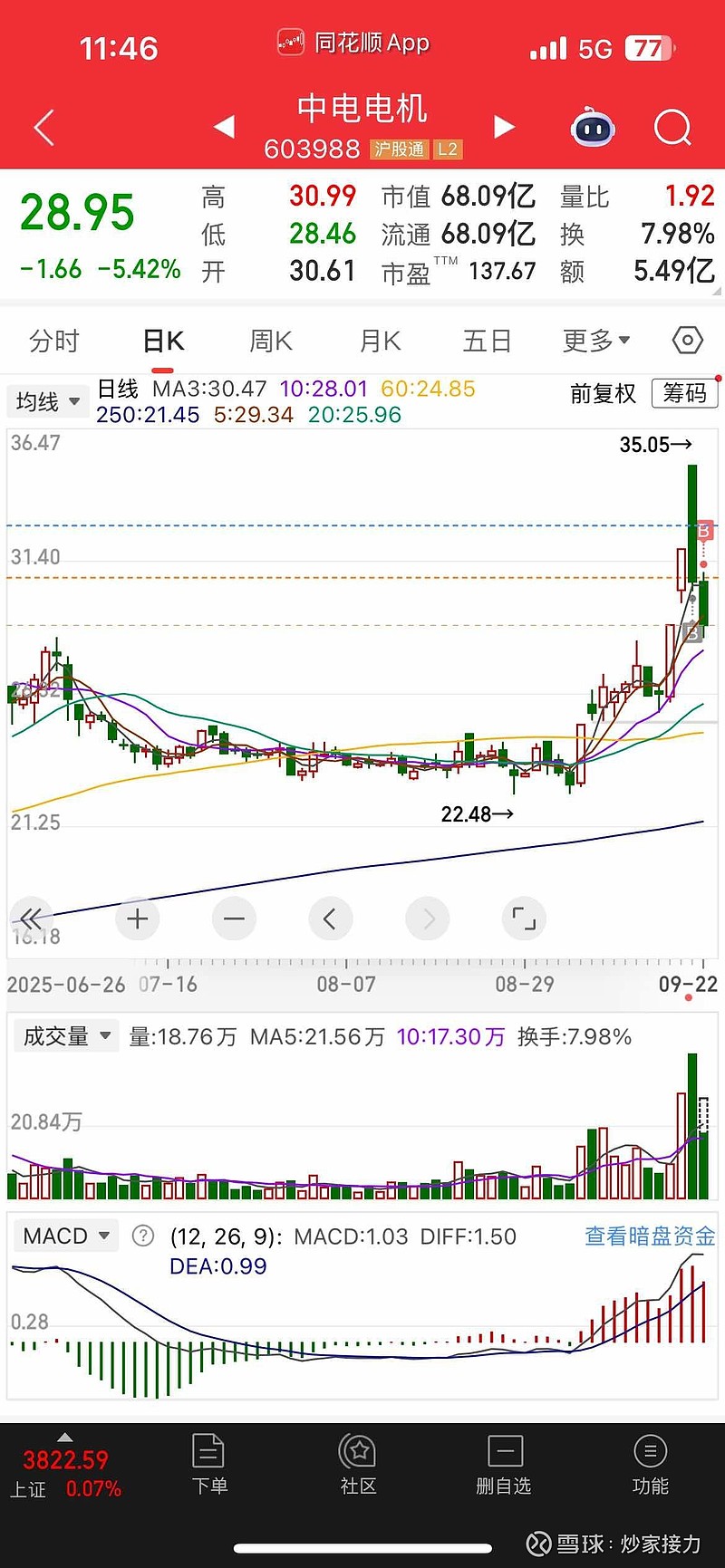The image size is (725, 1568).
Task: Expand the 更多 chart period dropdown
Action: click(x=595, y=341)
